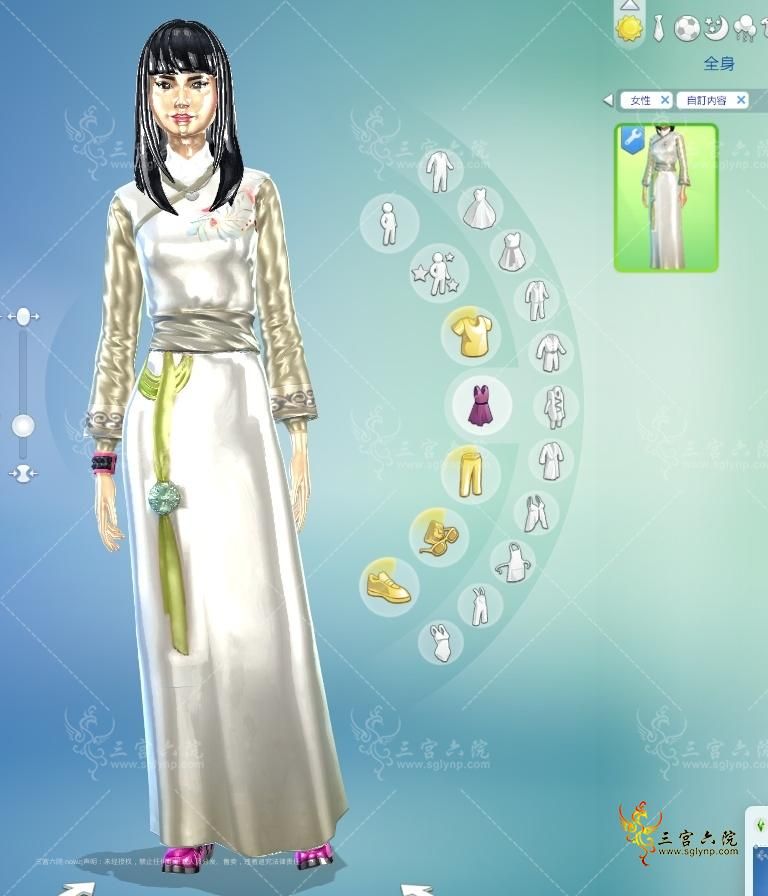The image size is (768, 896).
Task: Filter by swimsuit subcategory
Action: click(439, 640)
